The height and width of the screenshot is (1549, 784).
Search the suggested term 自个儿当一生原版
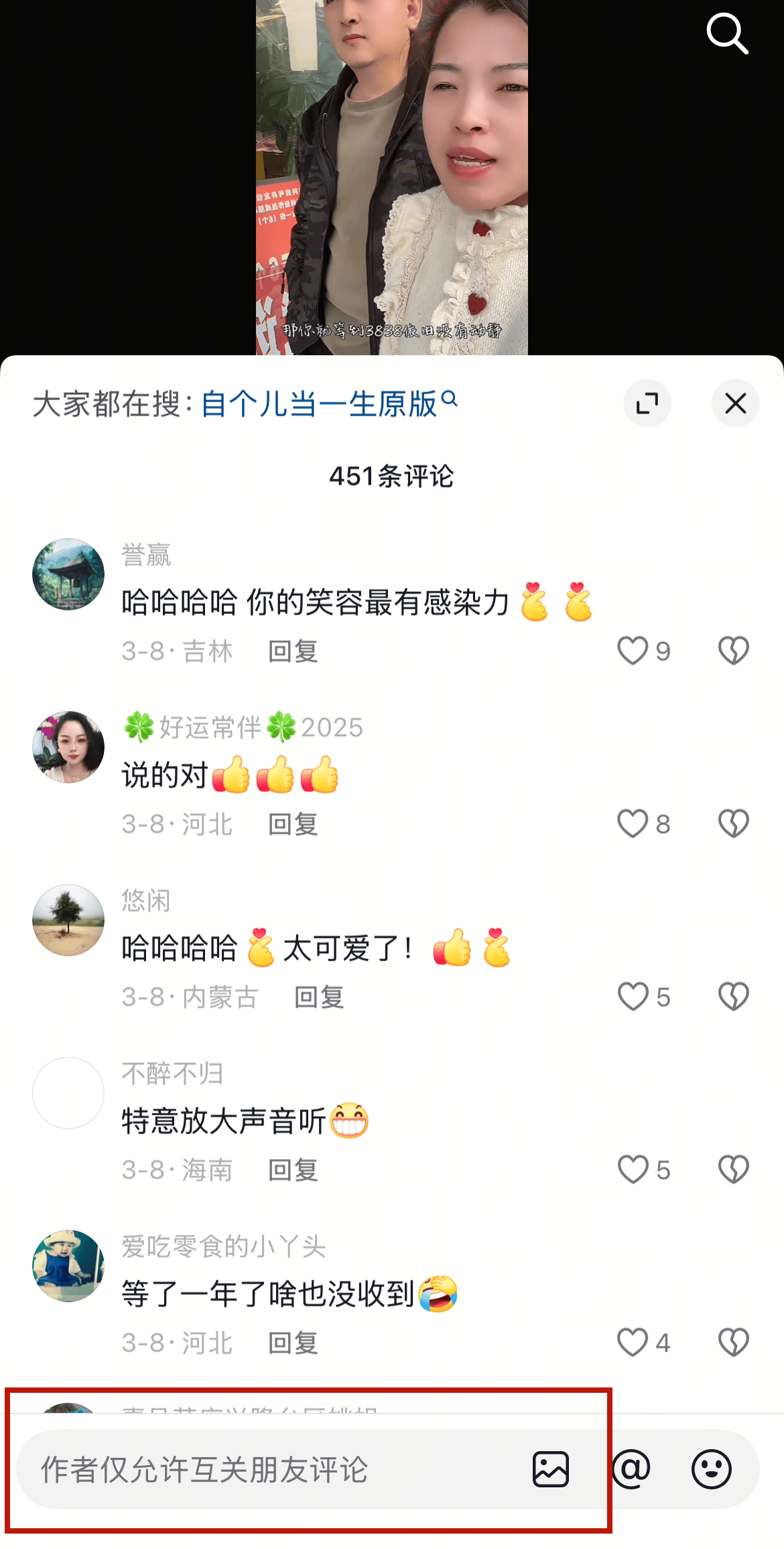tap(328, 404)
